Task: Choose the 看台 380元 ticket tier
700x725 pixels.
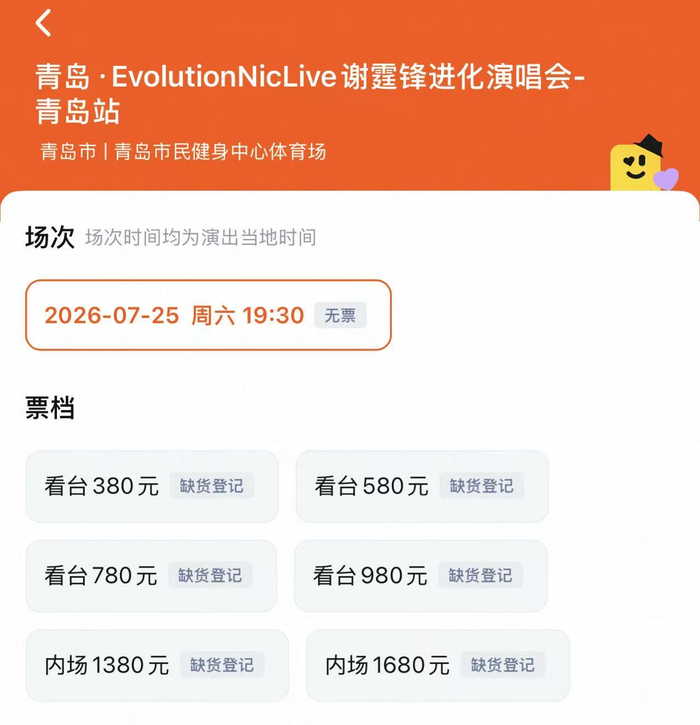Action: [x=152, y=486]
